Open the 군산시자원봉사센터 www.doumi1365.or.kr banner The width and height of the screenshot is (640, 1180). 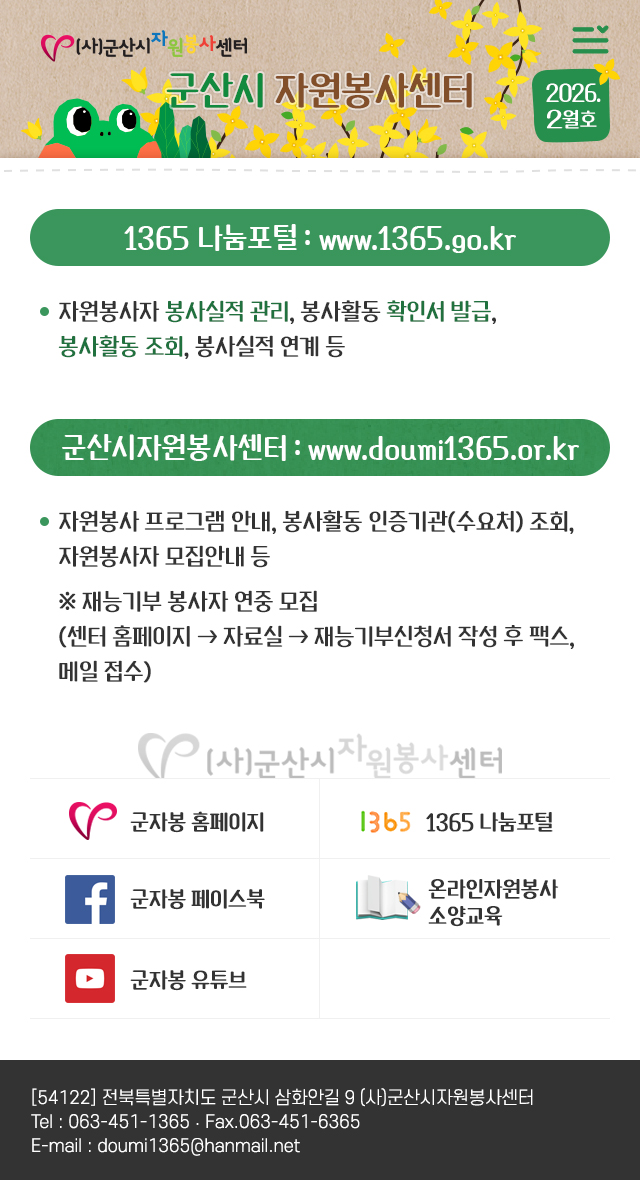point(320,448)
